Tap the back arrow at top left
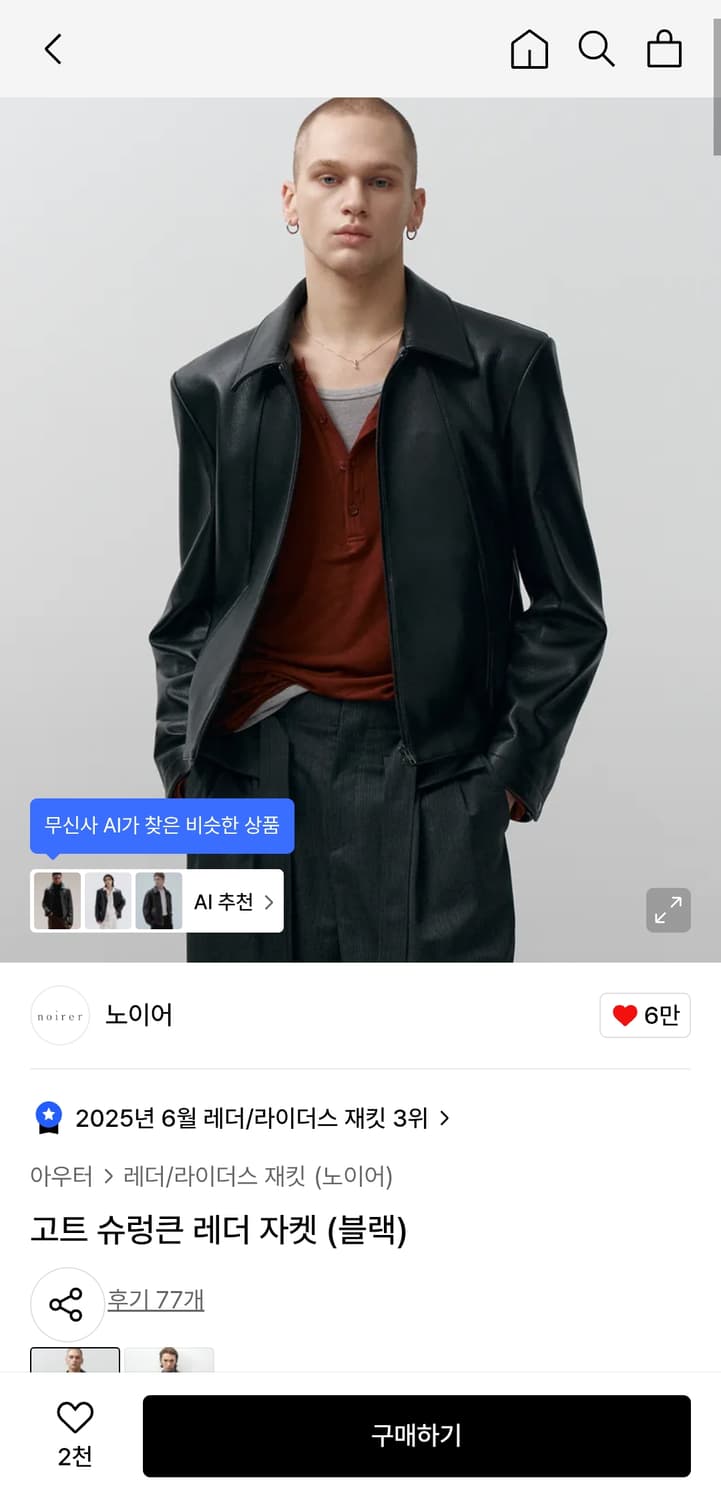The image size is (721, 1500). [52, 48]
